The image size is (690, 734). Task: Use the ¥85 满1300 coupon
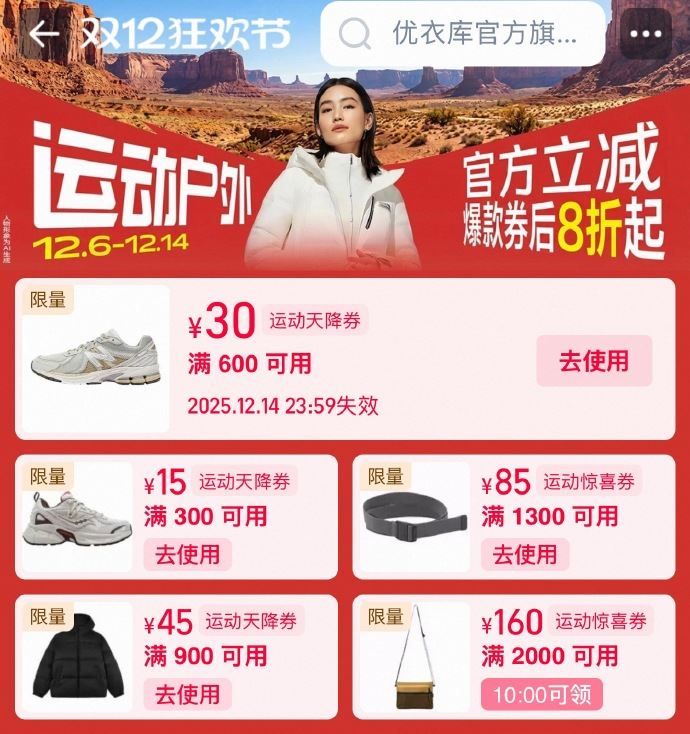tap(524, 553)
